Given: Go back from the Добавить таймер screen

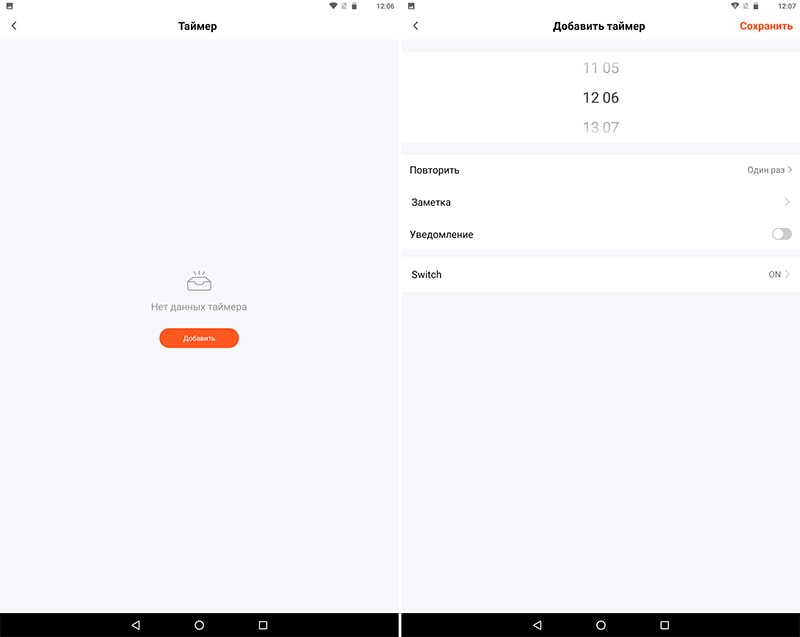Looking at the screenshot, I should [x=416, y=26].
